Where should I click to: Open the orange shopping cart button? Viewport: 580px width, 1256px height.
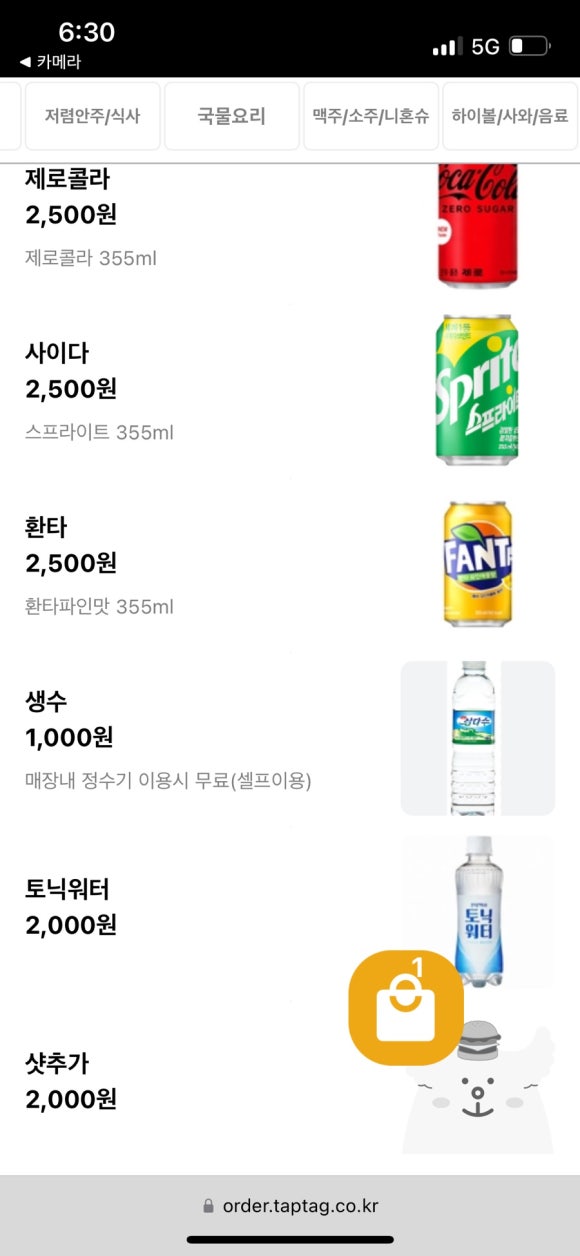(x=406, y=1008)
